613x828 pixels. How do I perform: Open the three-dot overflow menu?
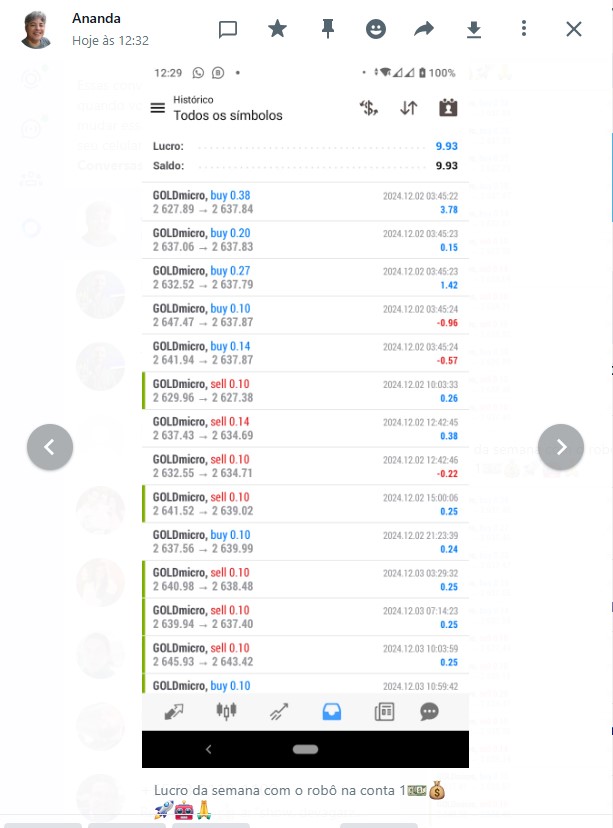pos(524,30)
